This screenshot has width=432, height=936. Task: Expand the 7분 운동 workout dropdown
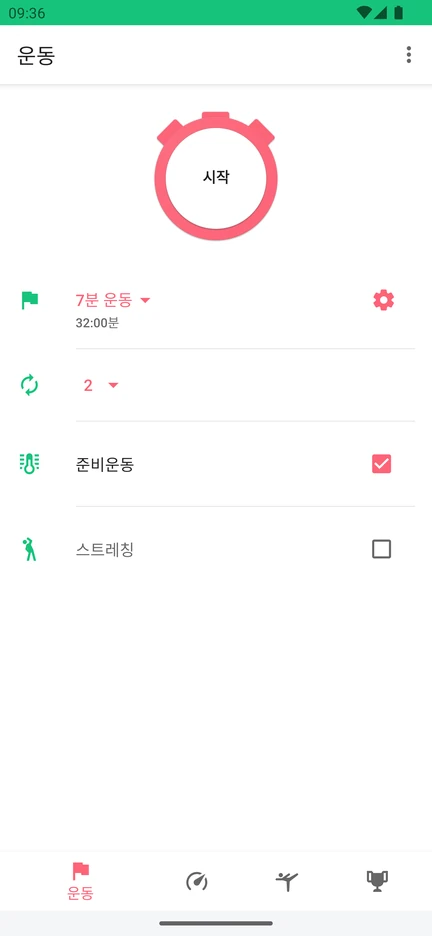click(113, 300)
